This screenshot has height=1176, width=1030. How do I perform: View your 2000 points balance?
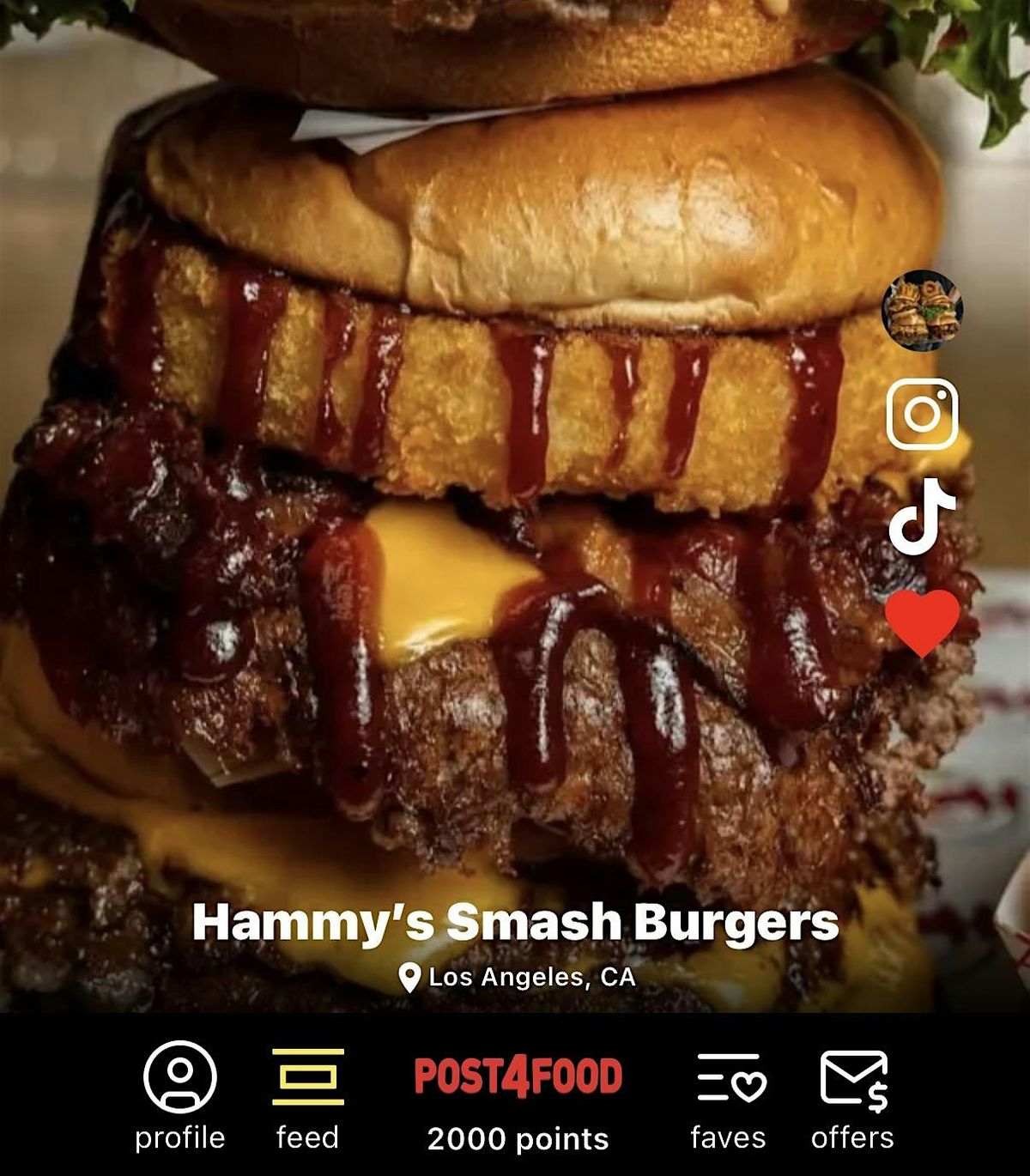click(x=518, y=1138)
